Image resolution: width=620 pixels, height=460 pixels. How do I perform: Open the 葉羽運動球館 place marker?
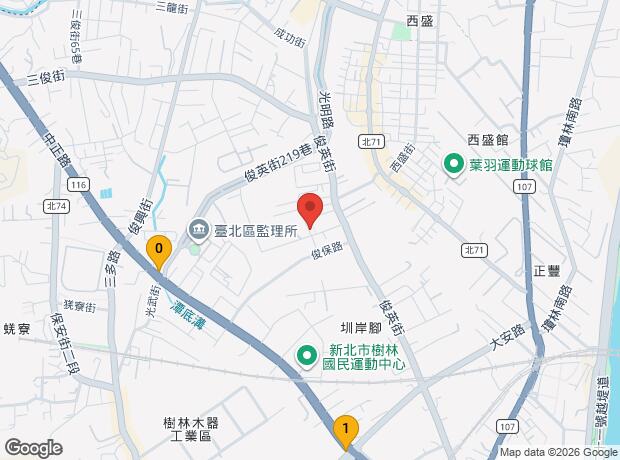pos(453,163)
